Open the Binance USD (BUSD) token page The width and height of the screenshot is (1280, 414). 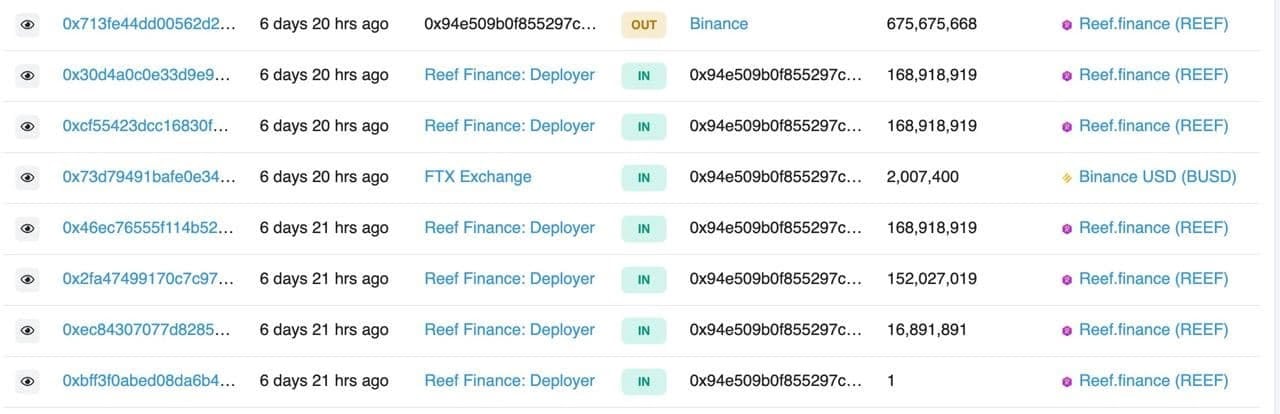(x=1157, y=177)
